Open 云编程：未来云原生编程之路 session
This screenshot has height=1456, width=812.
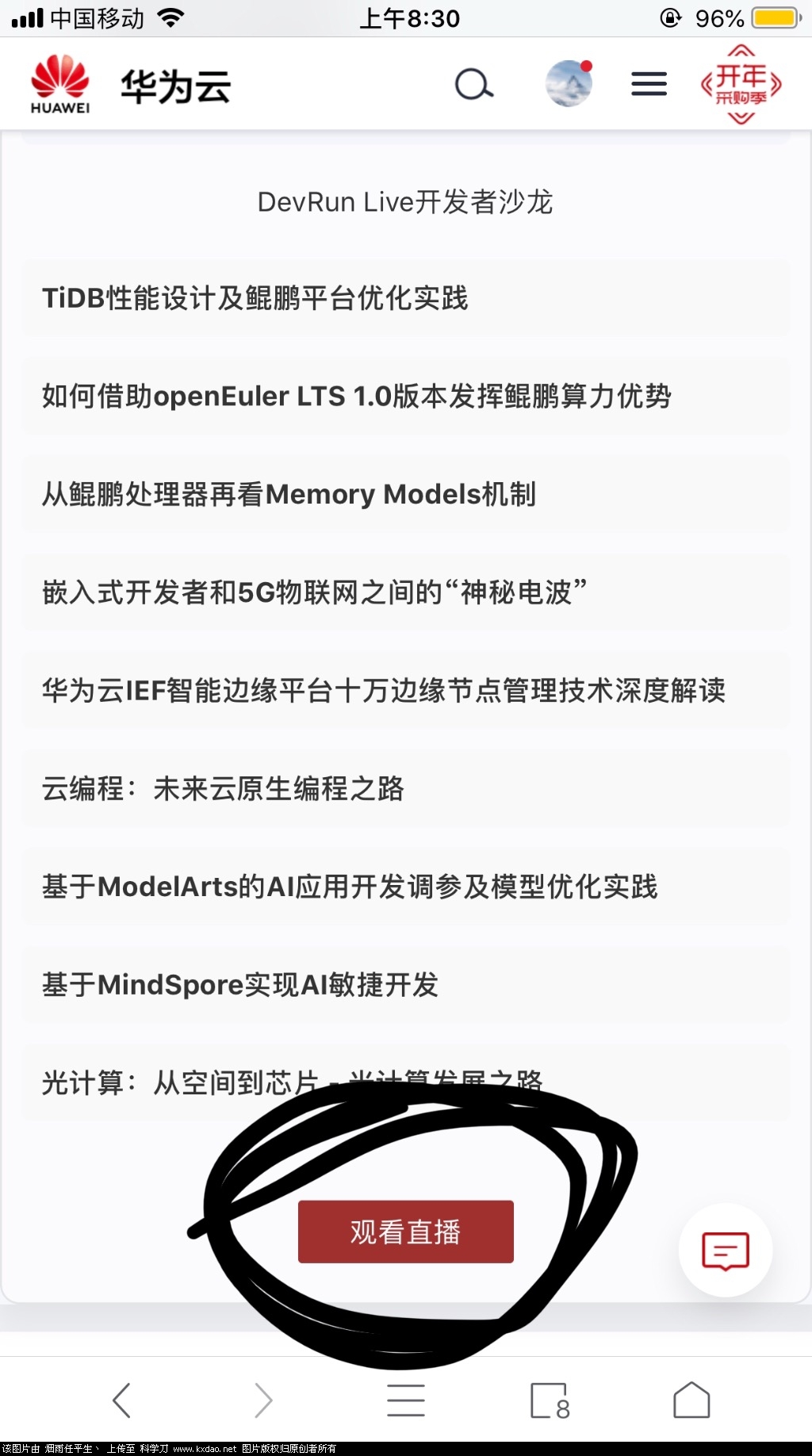pos(223,789)
